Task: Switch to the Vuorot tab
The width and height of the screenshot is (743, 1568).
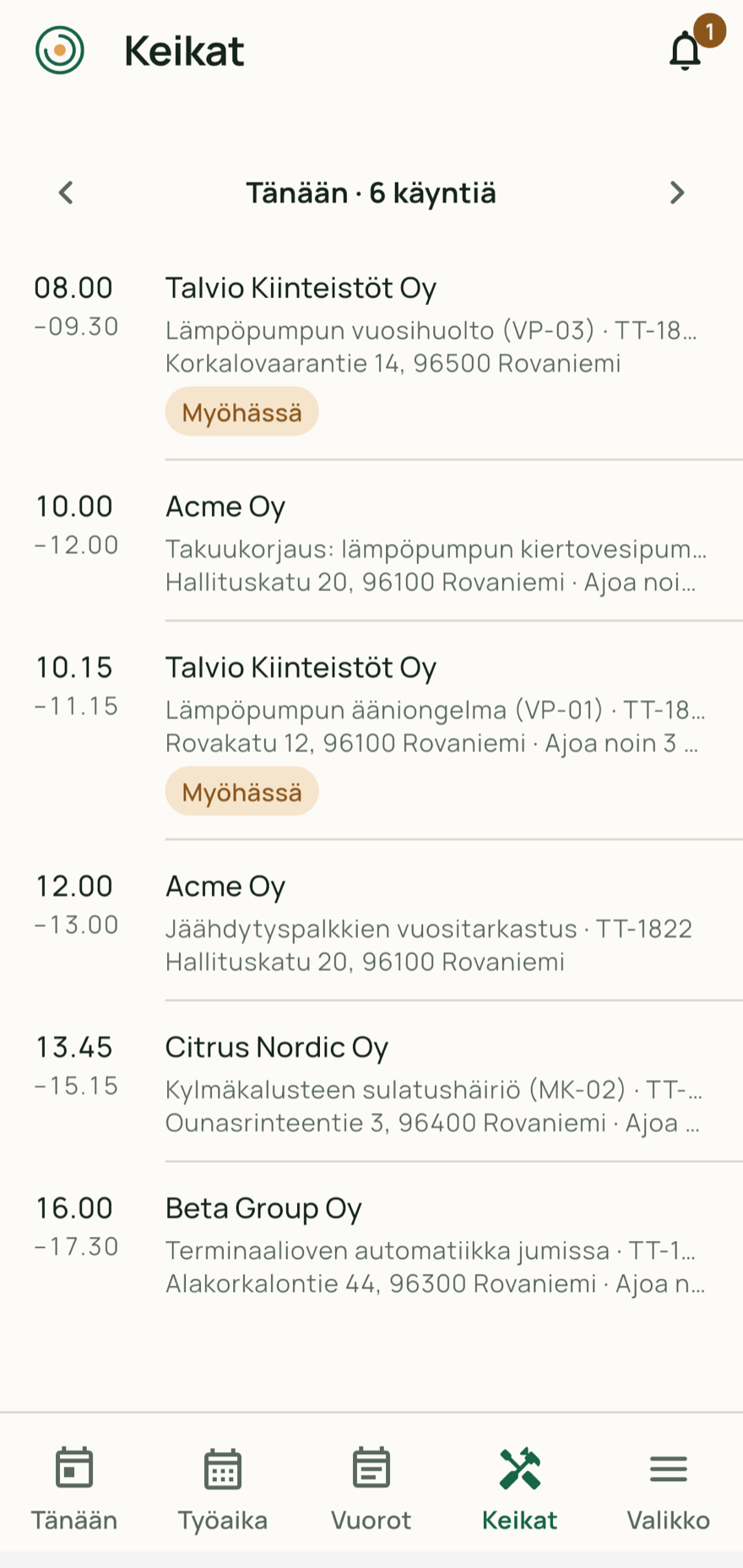Action: click(371, 1489)
